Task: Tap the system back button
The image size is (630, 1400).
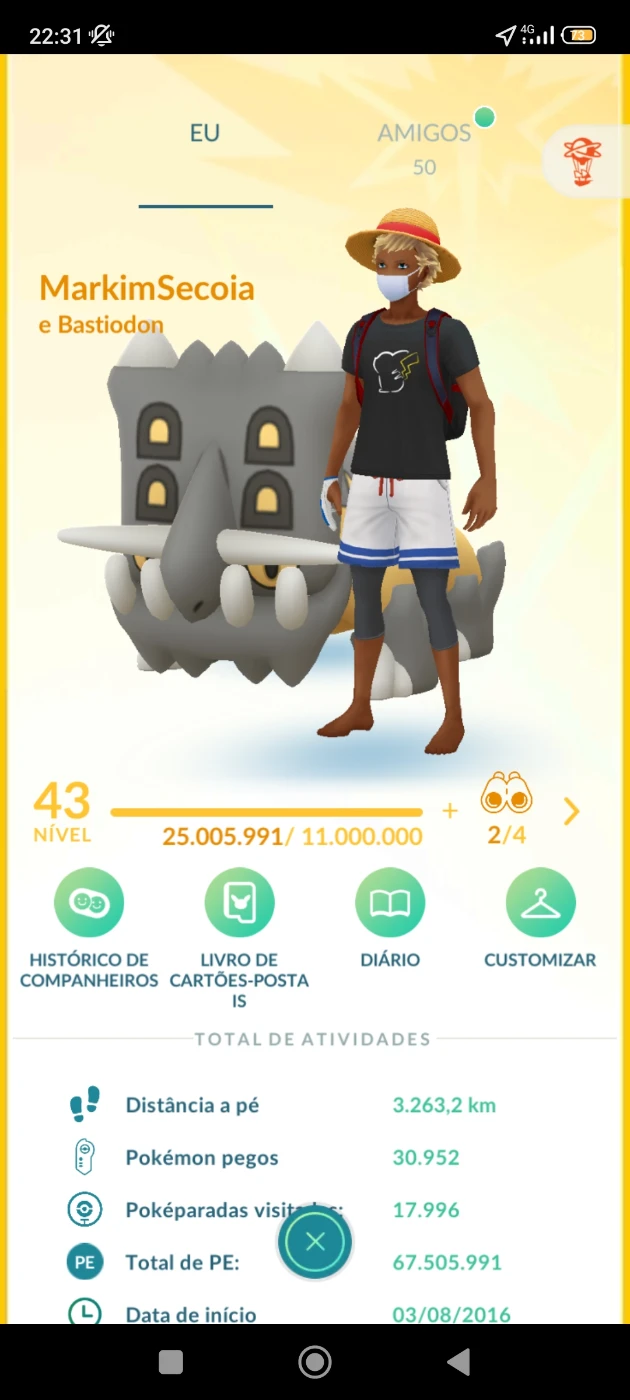Action: [459, 1362]
